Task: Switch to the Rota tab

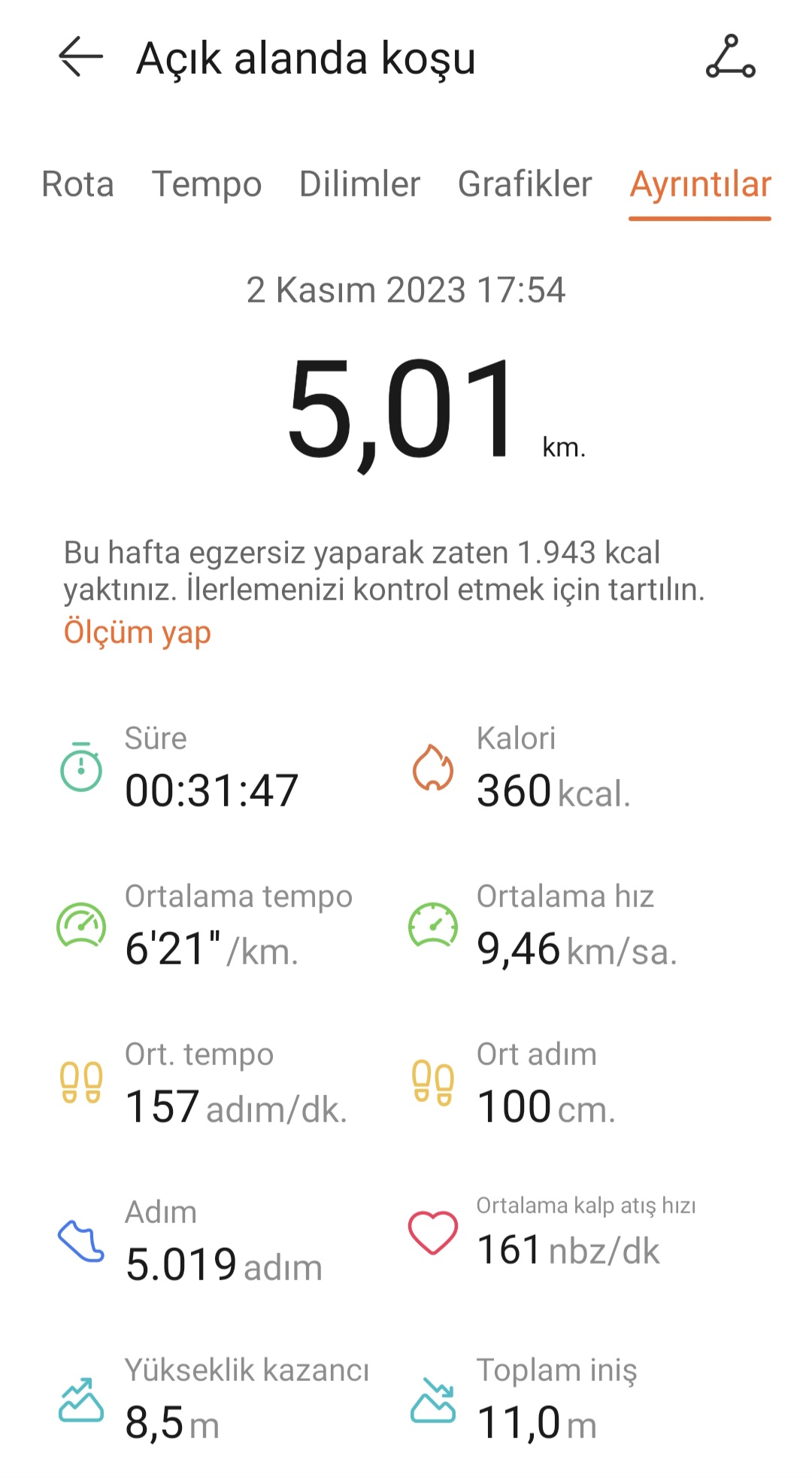Action: [77, 184]
